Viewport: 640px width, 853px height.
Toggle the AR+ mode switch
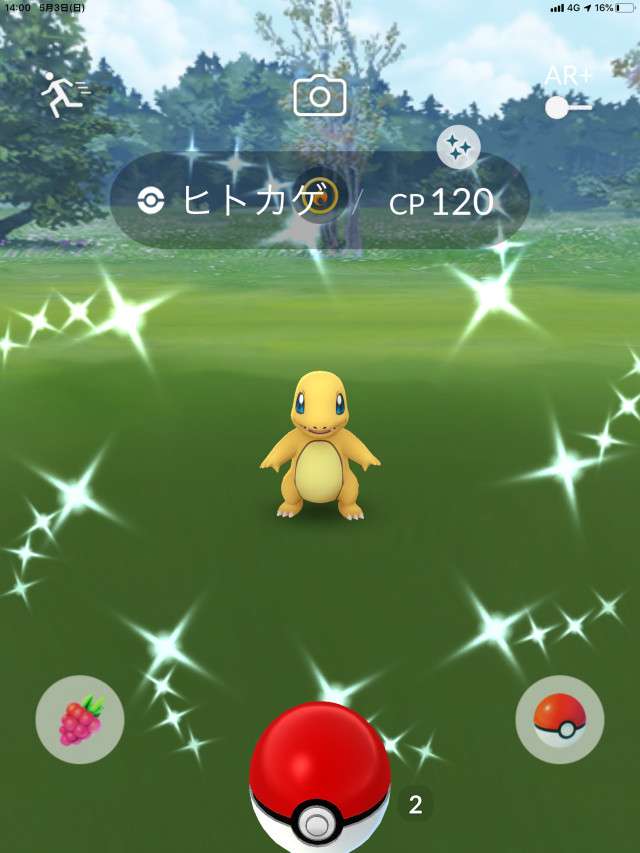click(567, 106)
